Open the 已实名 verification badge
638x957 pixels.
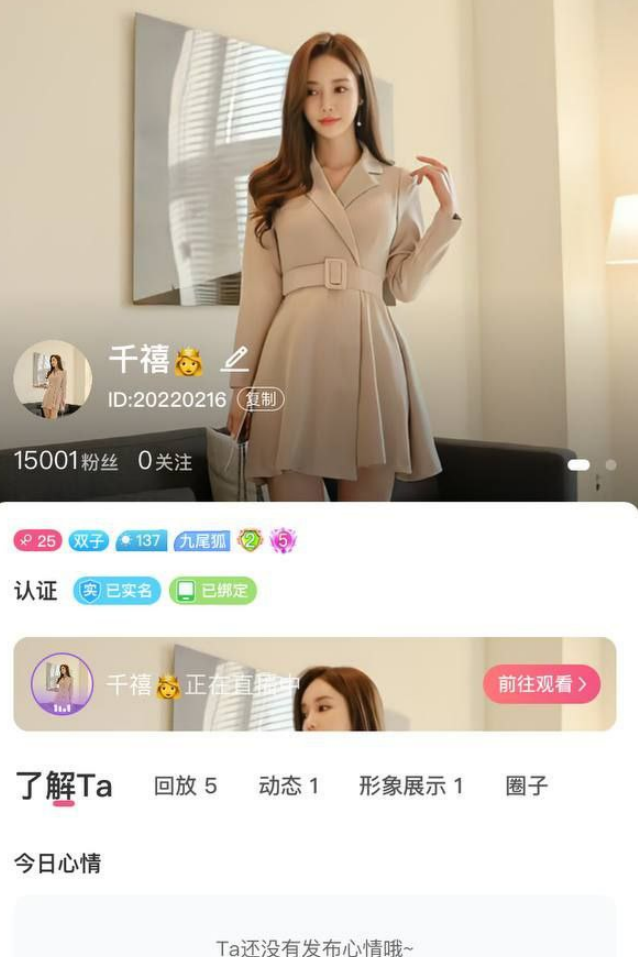coord(117,591)
